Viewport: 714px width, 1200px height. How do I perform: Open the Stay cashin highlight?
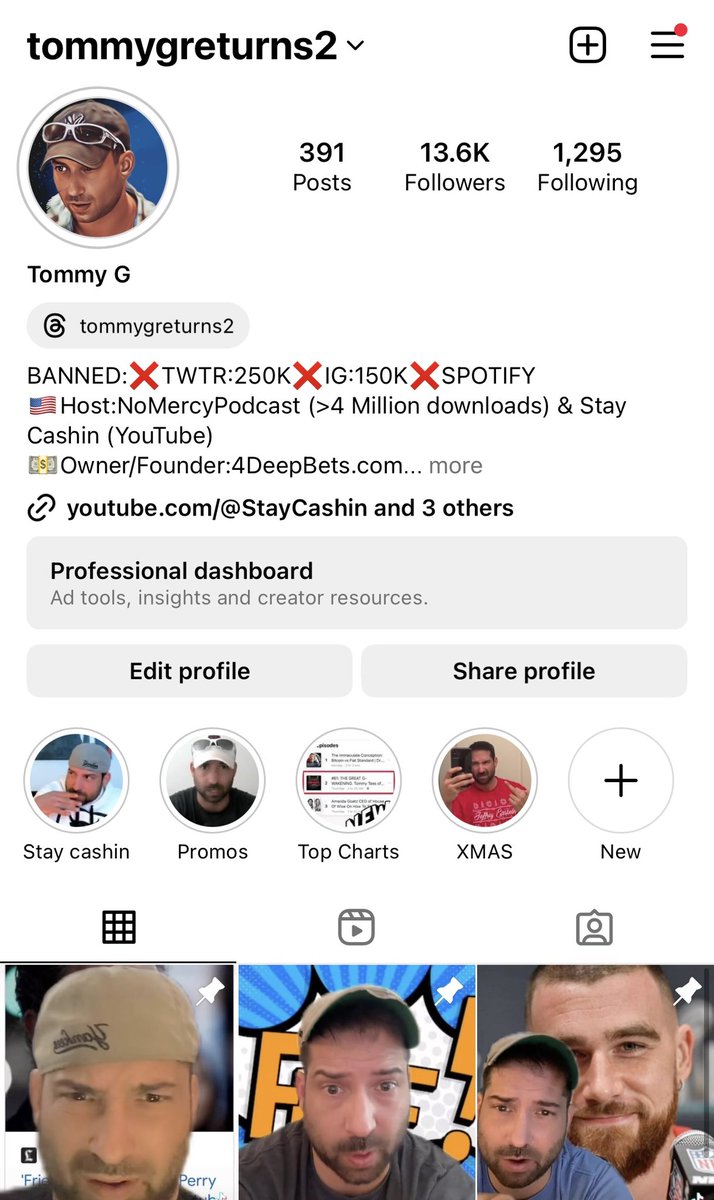pyautogui.click(x=77, y=781)
